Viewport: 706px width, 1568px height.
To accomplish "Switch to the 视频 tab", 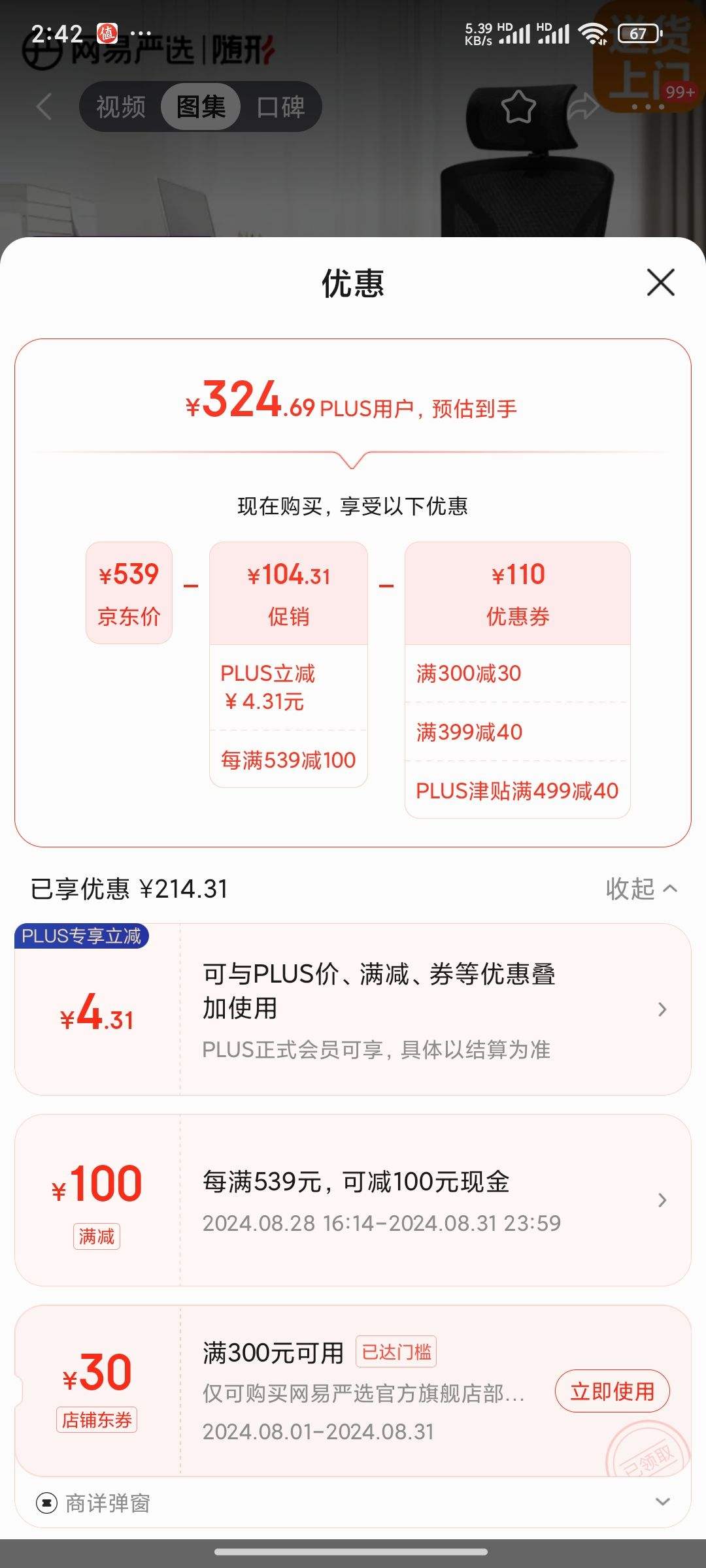I will [x=121, y=106].
